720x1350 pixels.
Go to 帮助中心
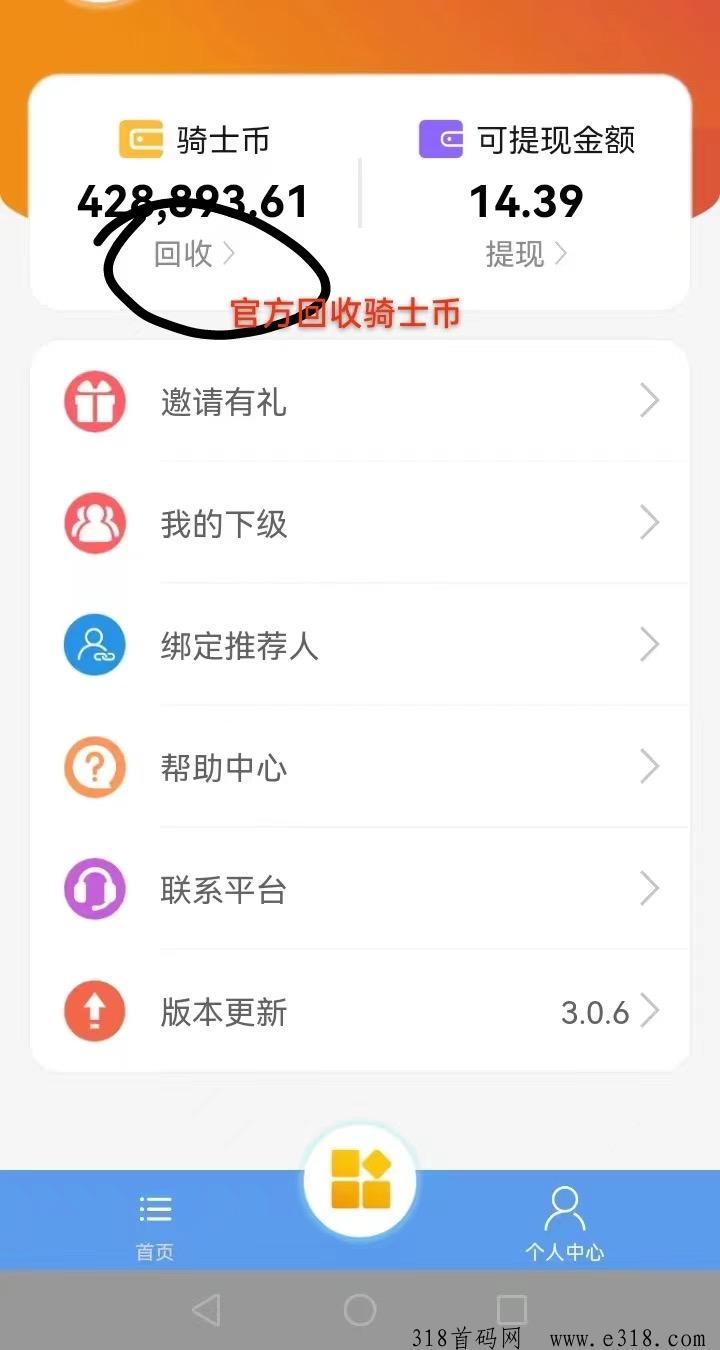(x=360, y=767)
